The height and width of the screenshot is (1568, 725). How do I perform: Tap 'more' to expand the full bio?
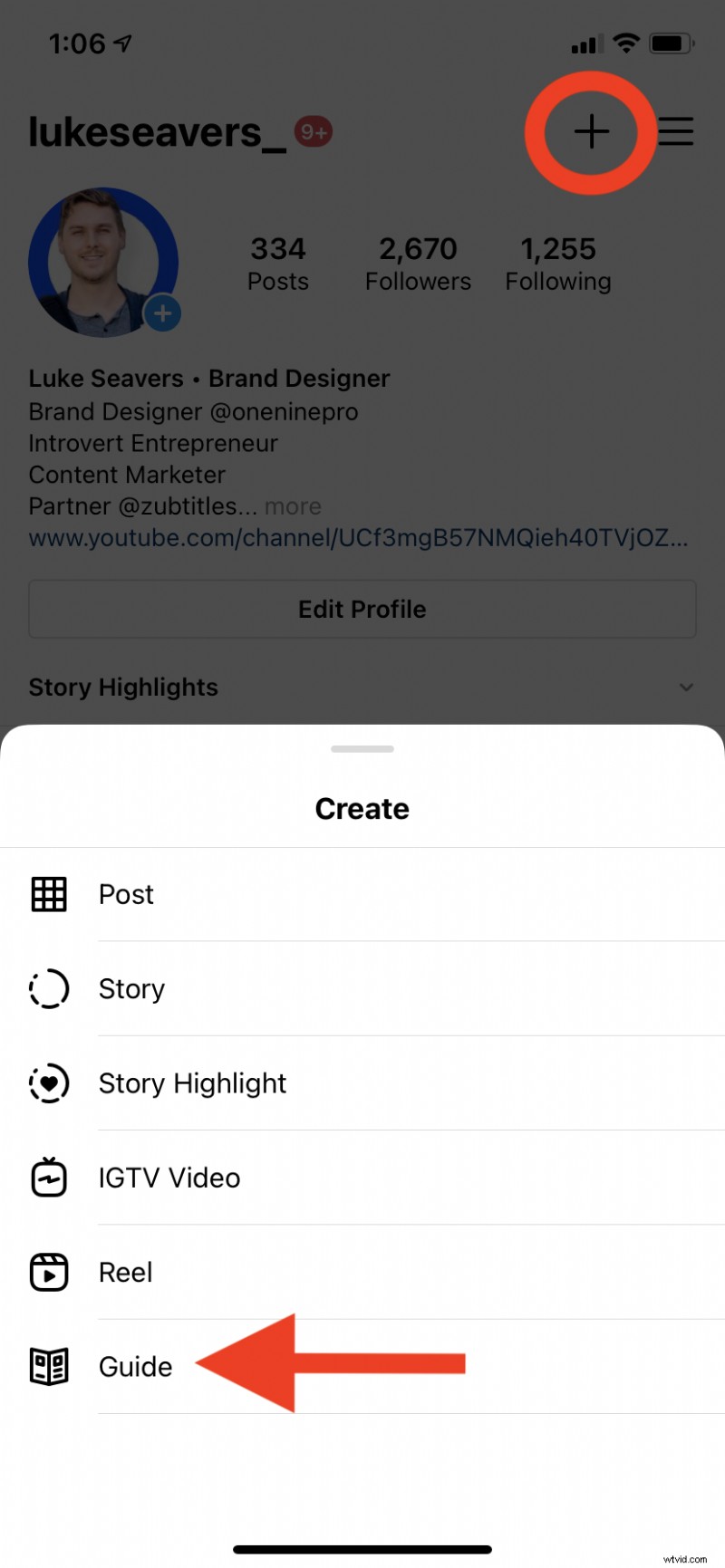click(x=293, y=506)
